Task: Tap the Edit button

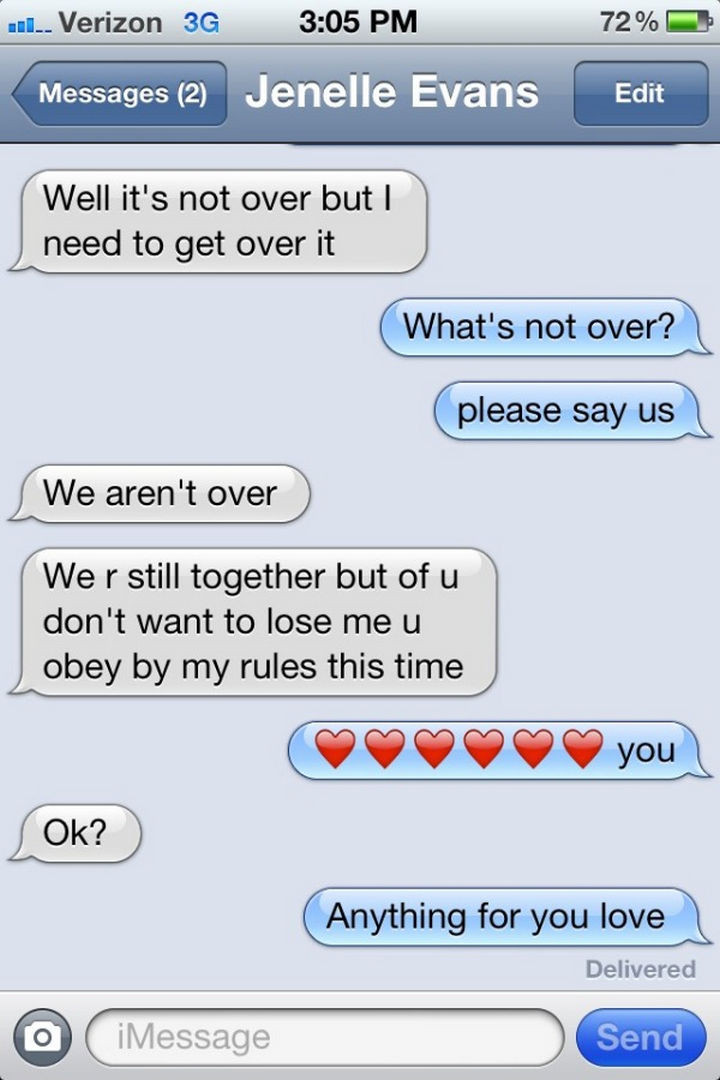Action: 640,94
